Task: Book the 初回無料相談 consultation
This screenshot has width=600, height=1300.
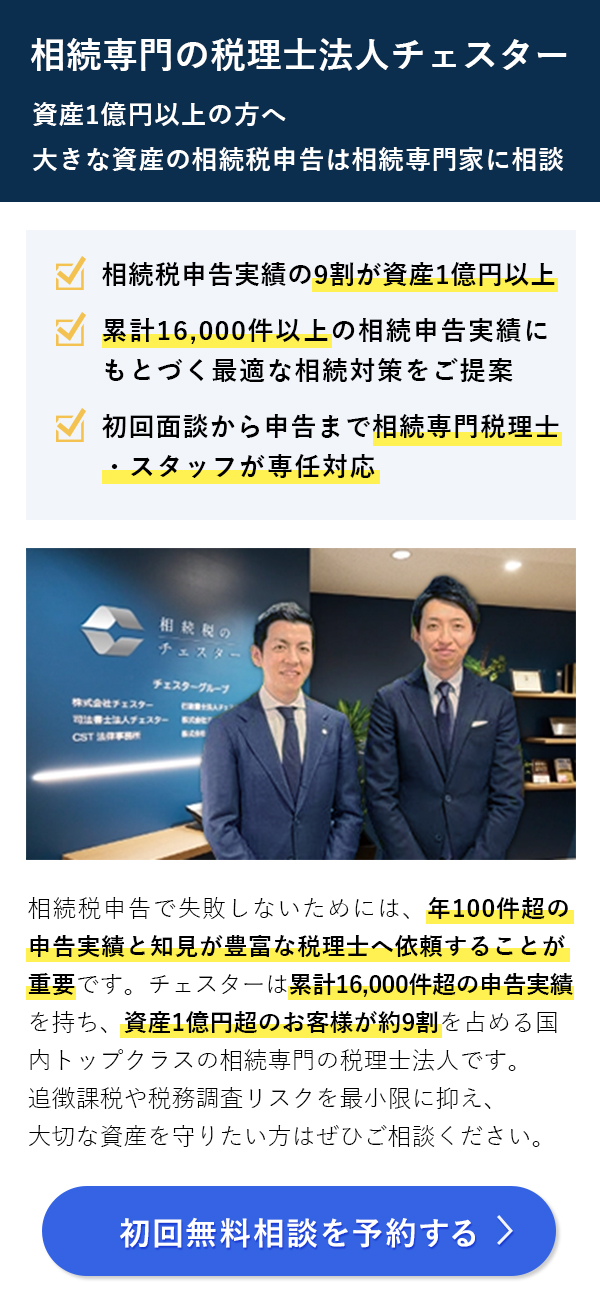Action: 299,1232
